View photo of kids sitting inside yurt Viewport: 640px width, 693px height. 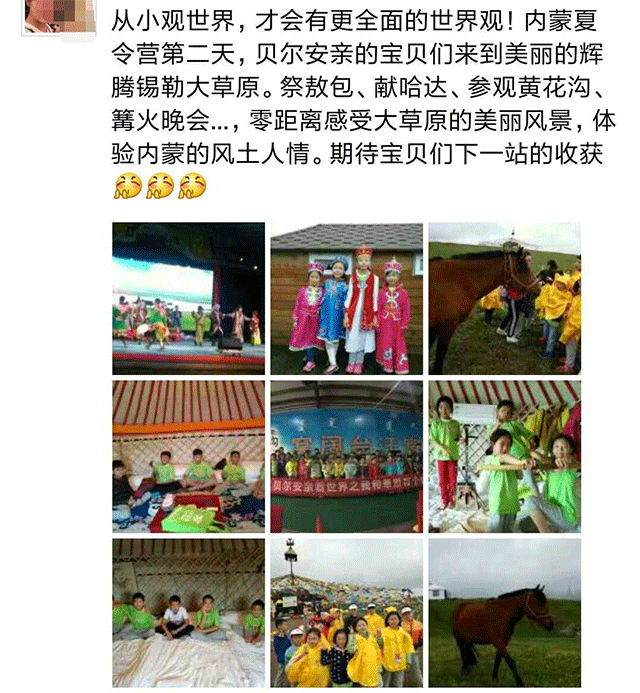click(x=188, y=456)
